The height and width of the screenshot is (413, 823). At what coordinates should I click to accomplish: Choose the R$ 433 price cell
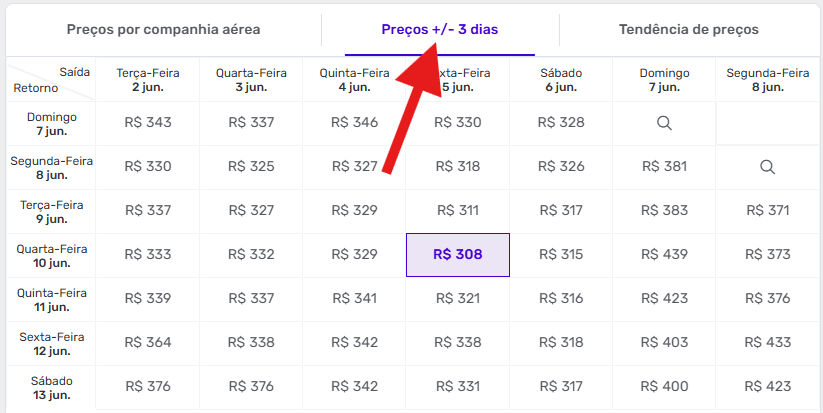coord(767,343)
